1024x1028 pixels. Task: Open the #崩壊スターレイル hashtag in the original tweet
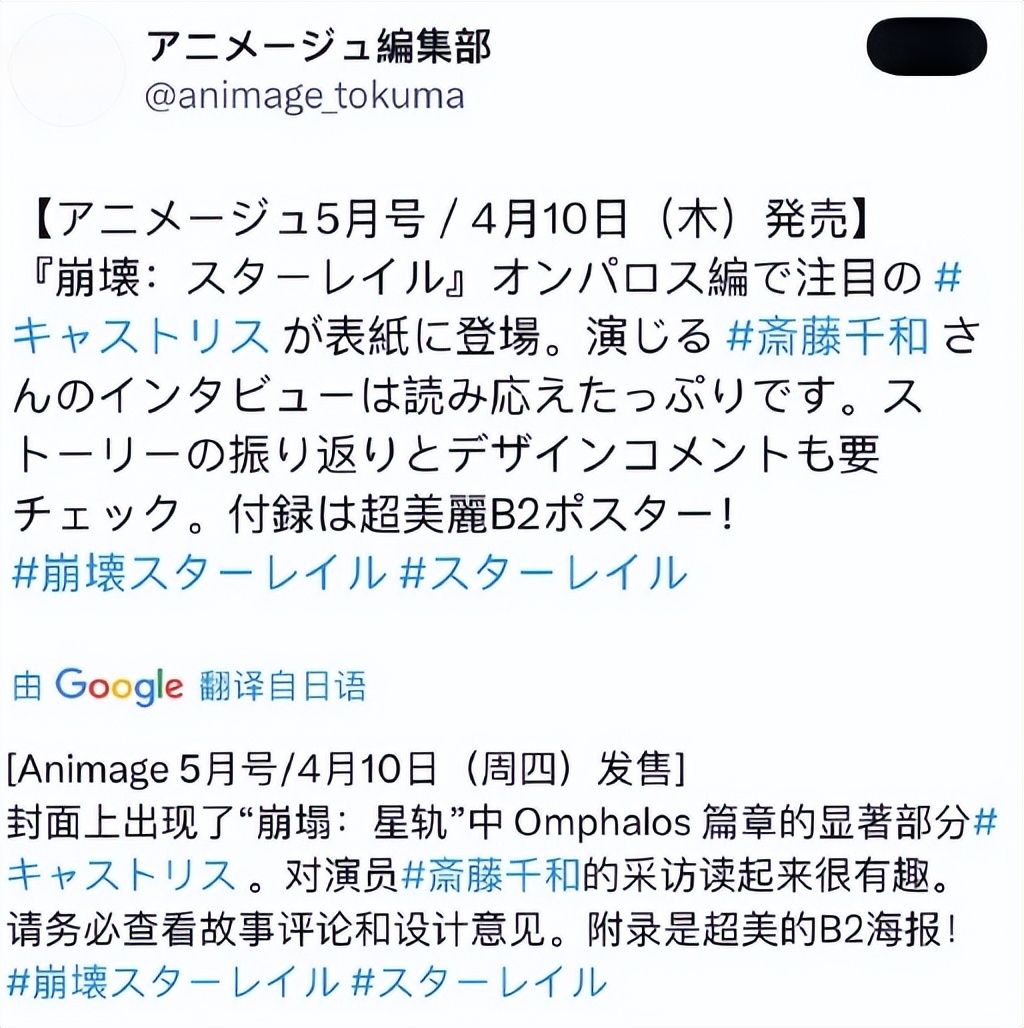click(x=198, y=574)
